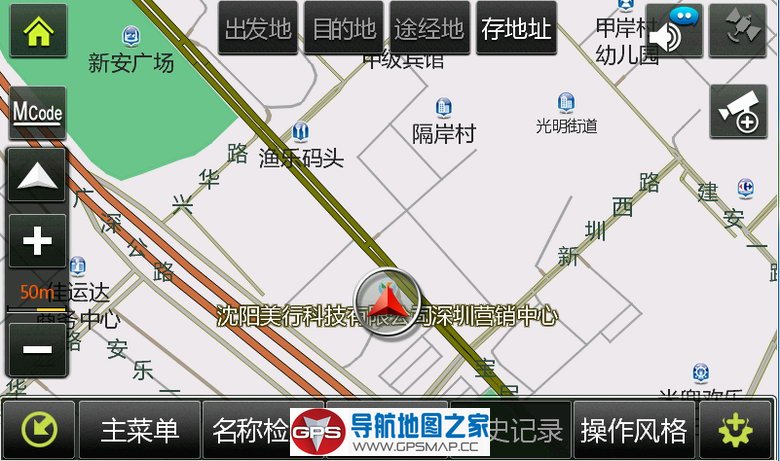
Task: Select the red vehicle position marker
Action: click(x=390, y=303)
